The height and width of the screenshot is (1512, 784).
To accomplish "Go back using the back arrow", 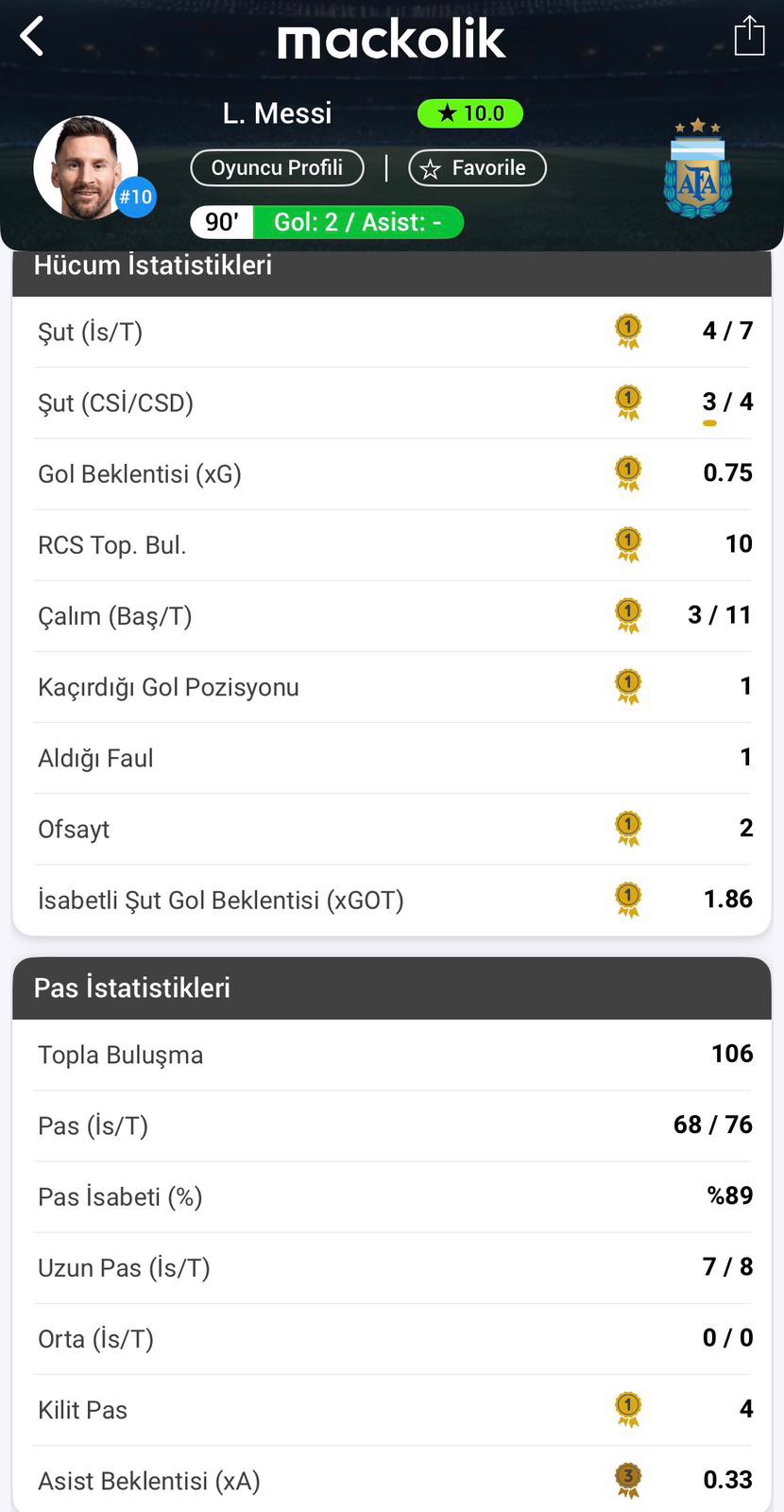I will pyautogui.click(x=32, y=38).
